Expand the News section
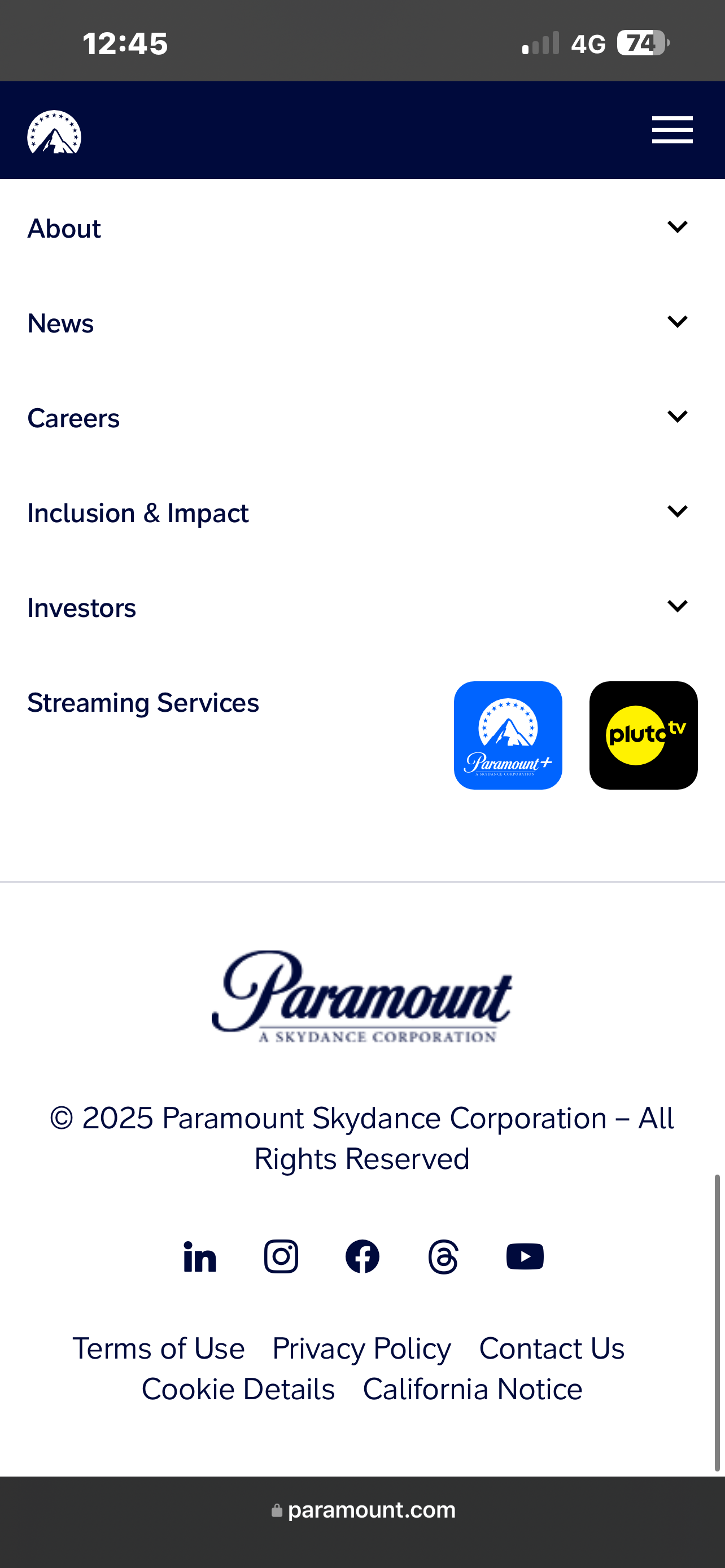725x1568 pixels. (x=362, y=323)
